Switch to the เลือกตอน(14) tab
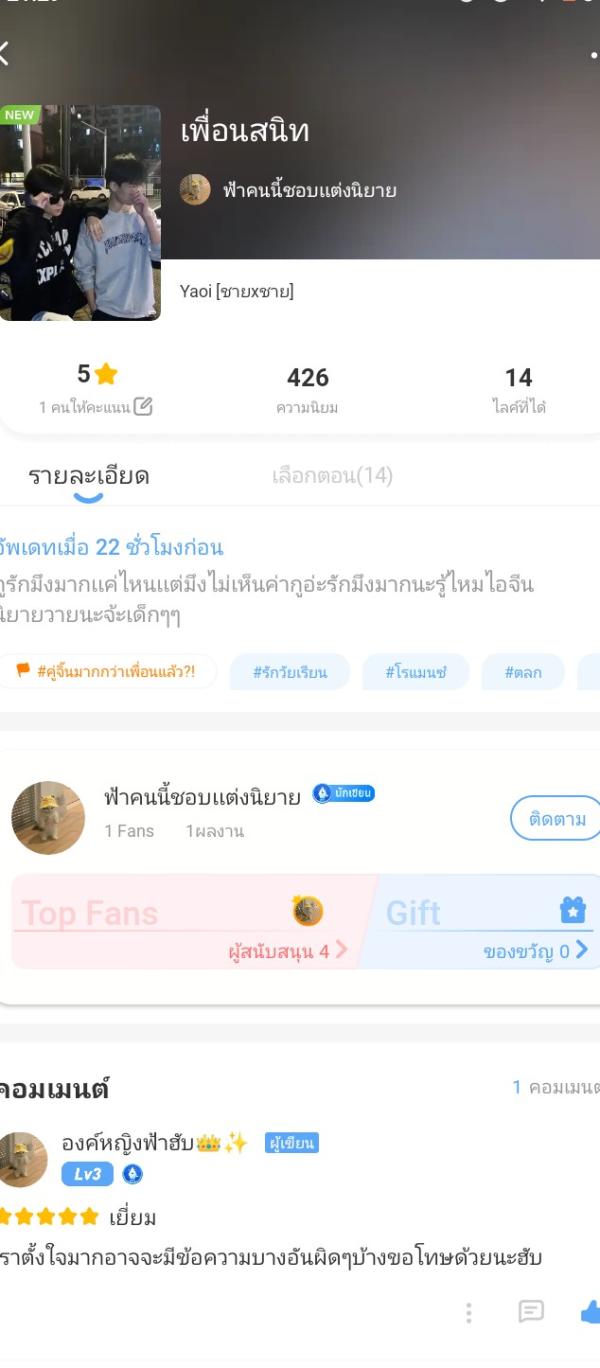Viewport: 600px width, 1368px height. tap(332, 476)
